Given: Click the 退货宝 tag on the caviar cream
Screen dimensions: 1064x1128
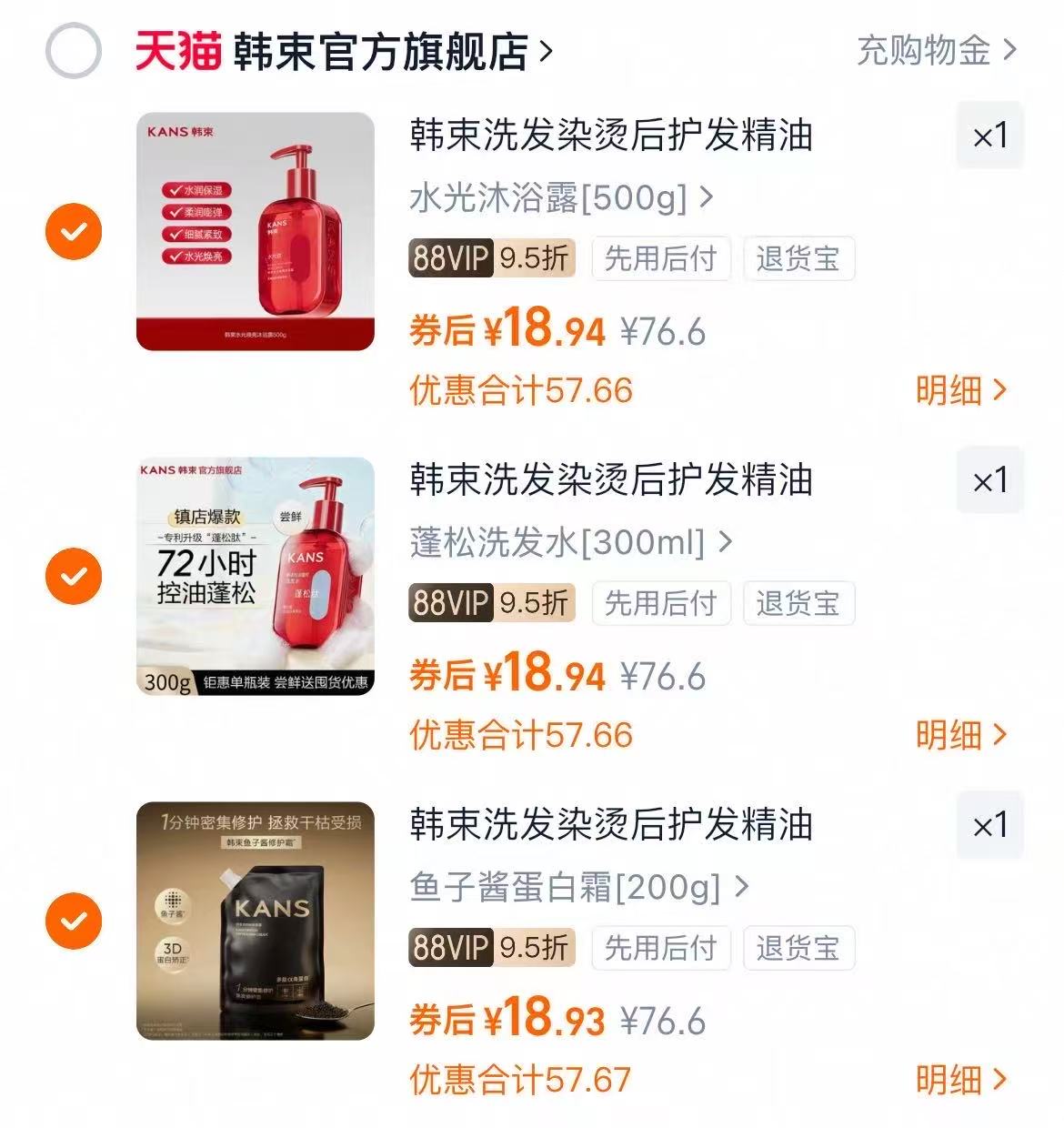Looking at the screenshot, I should pyautogui.click(x=798, y=948).
